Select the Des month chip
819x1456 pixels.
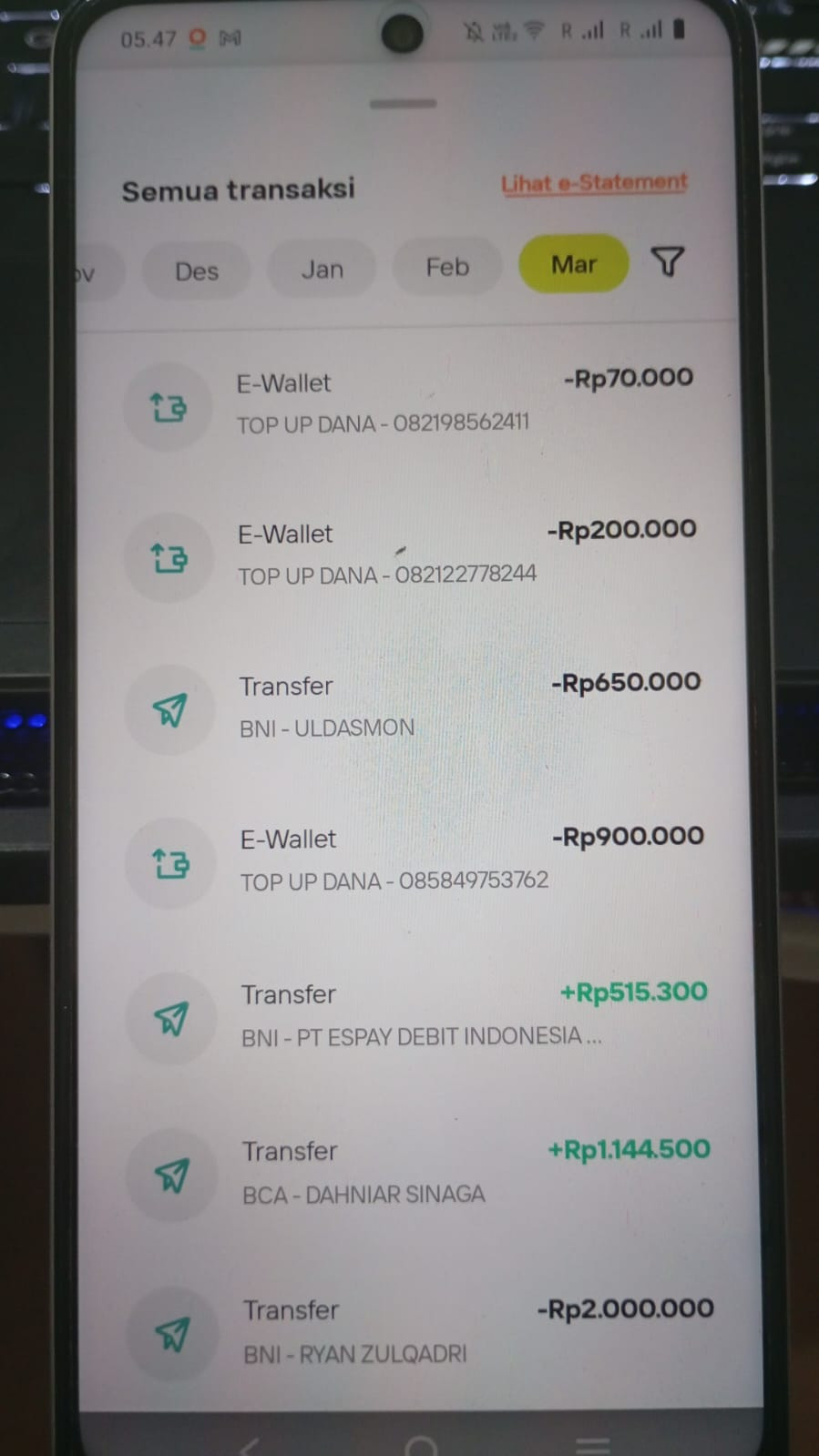pyautogui.click(x=196, y=271)
